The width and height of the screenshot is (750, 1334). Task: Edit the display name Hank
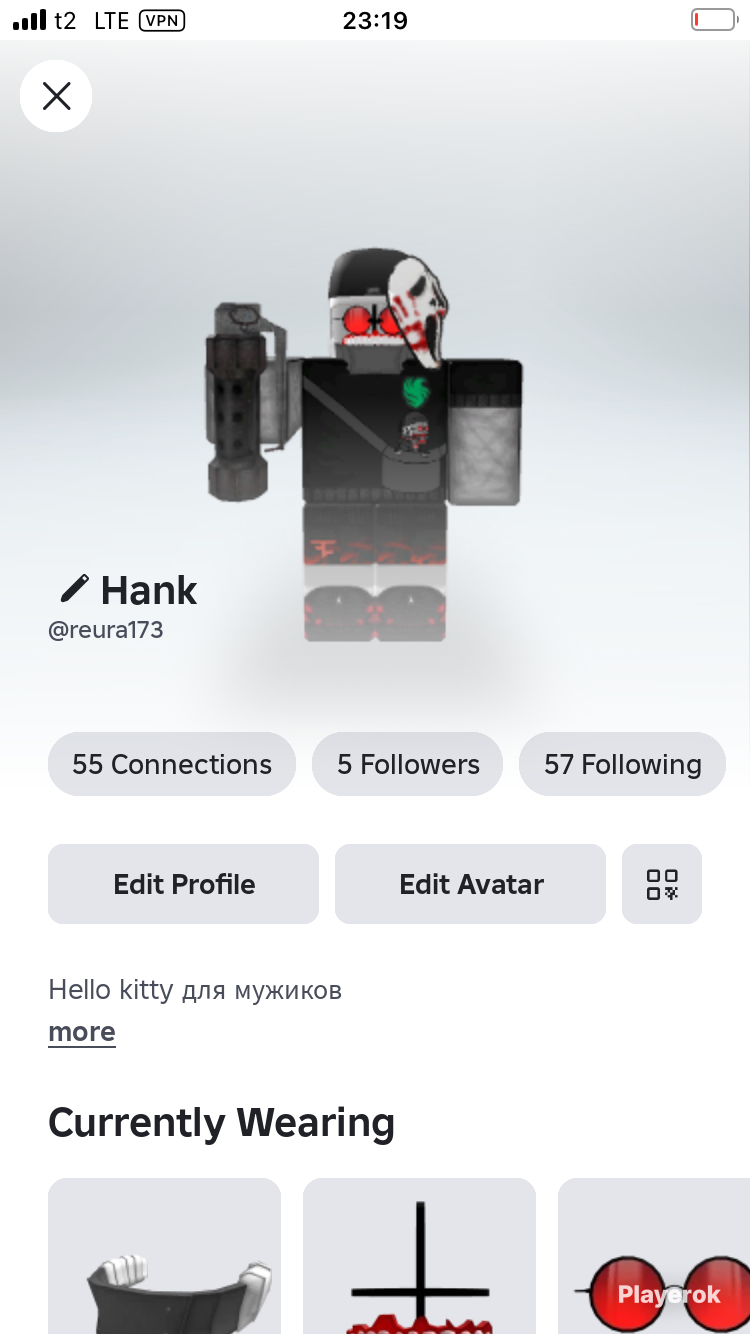click(75, 589)
